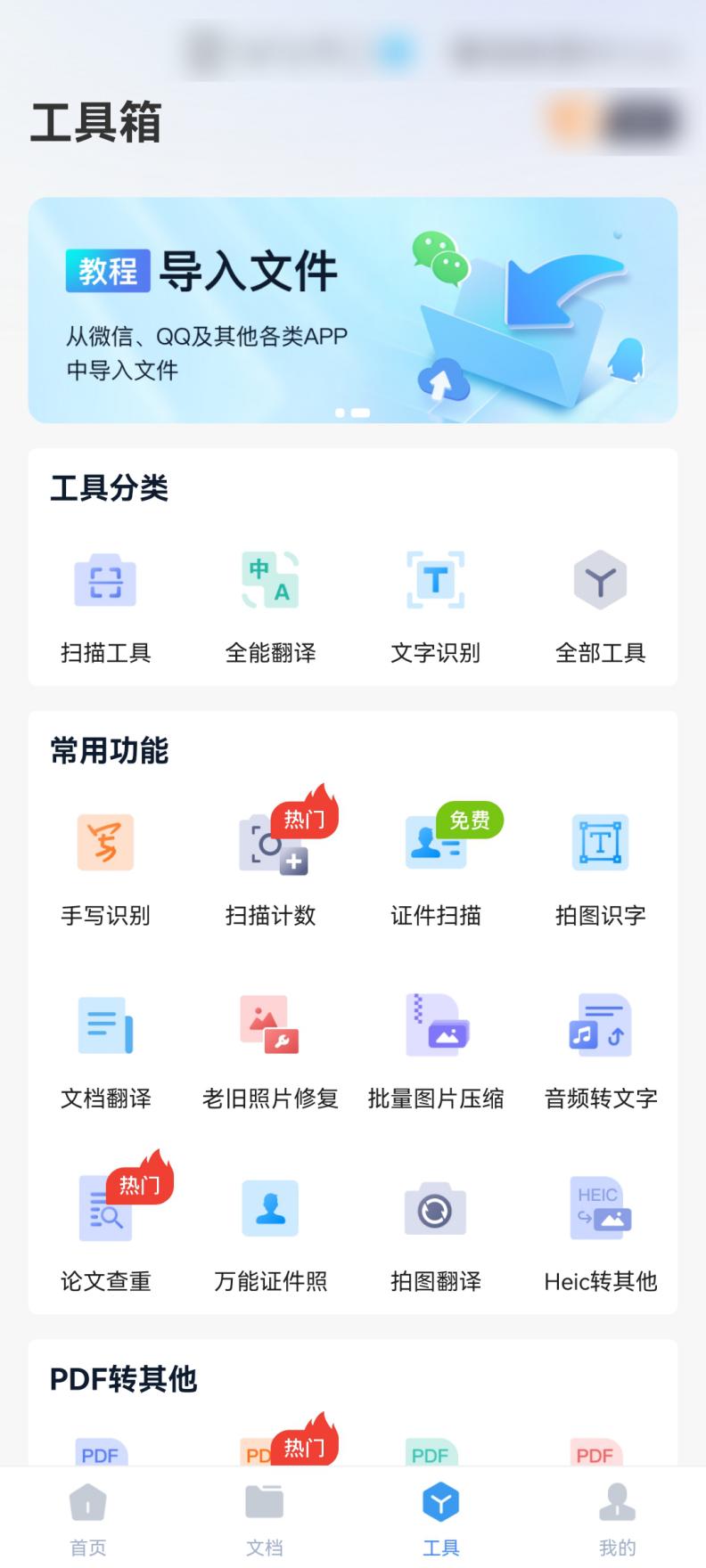
Task: Open the 全部工具 all tools panel
Action: click(x=601, y=603)
